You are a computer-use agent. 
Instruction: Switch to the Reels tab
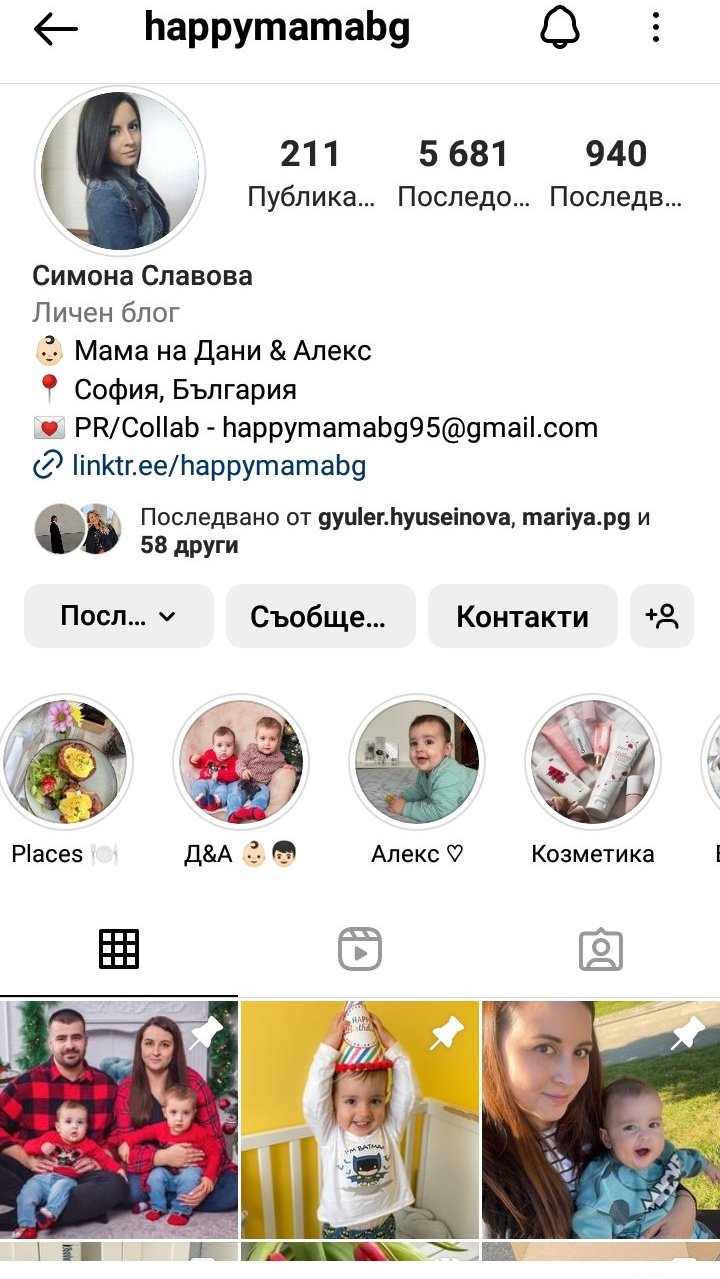tap(360, 949)
